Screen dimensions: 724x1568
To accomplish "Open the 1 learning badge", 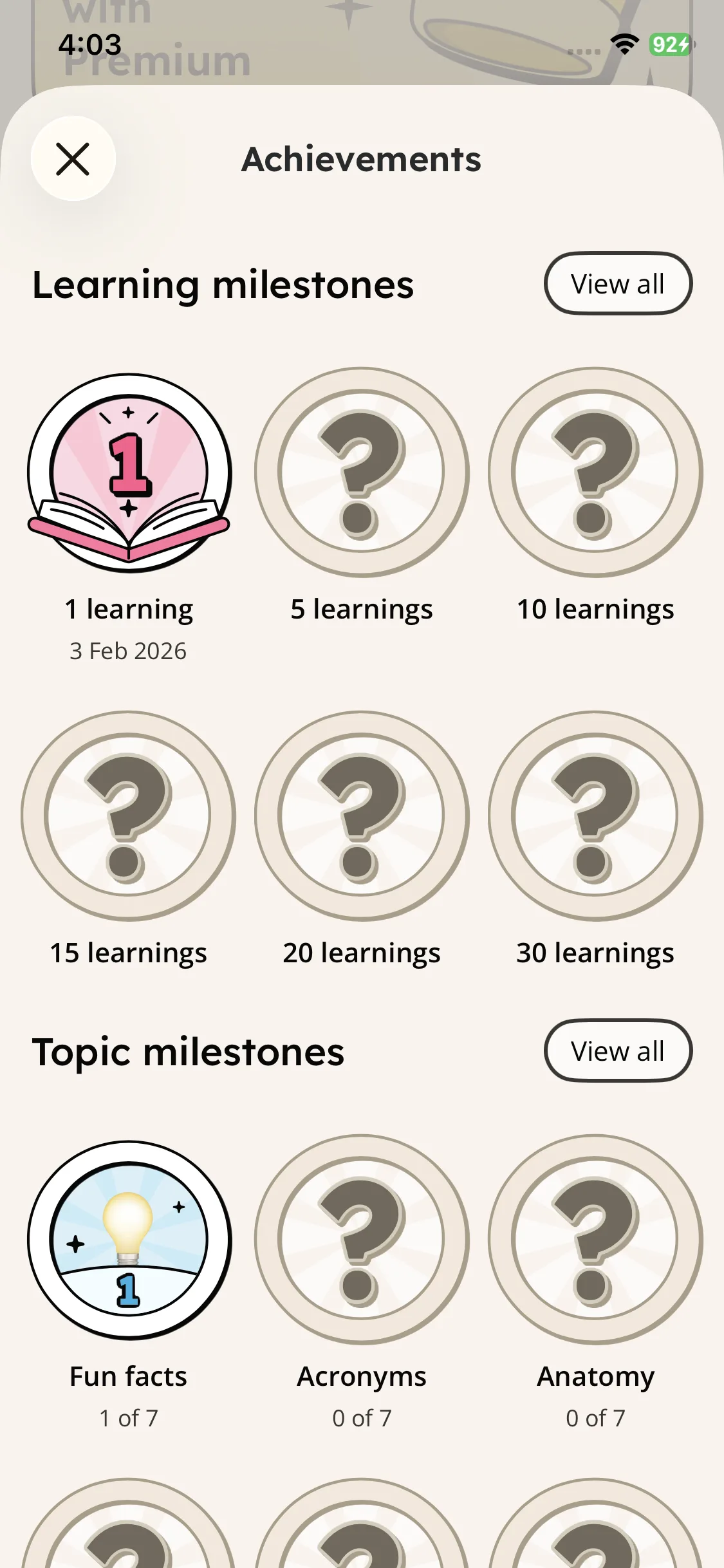I will pyautogui.click(x=129, y=473).
